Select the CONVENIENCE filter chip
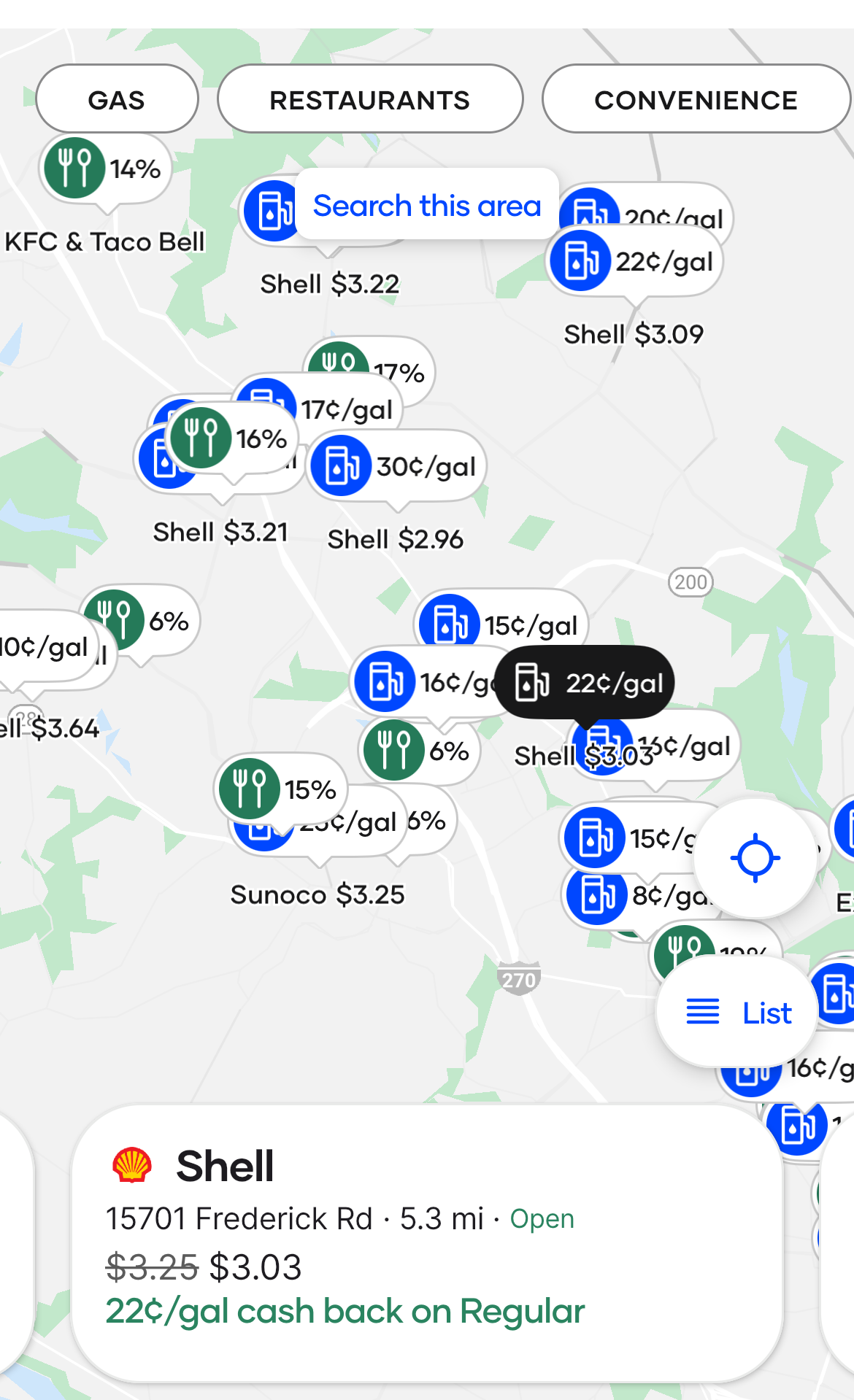 point(696,99)
